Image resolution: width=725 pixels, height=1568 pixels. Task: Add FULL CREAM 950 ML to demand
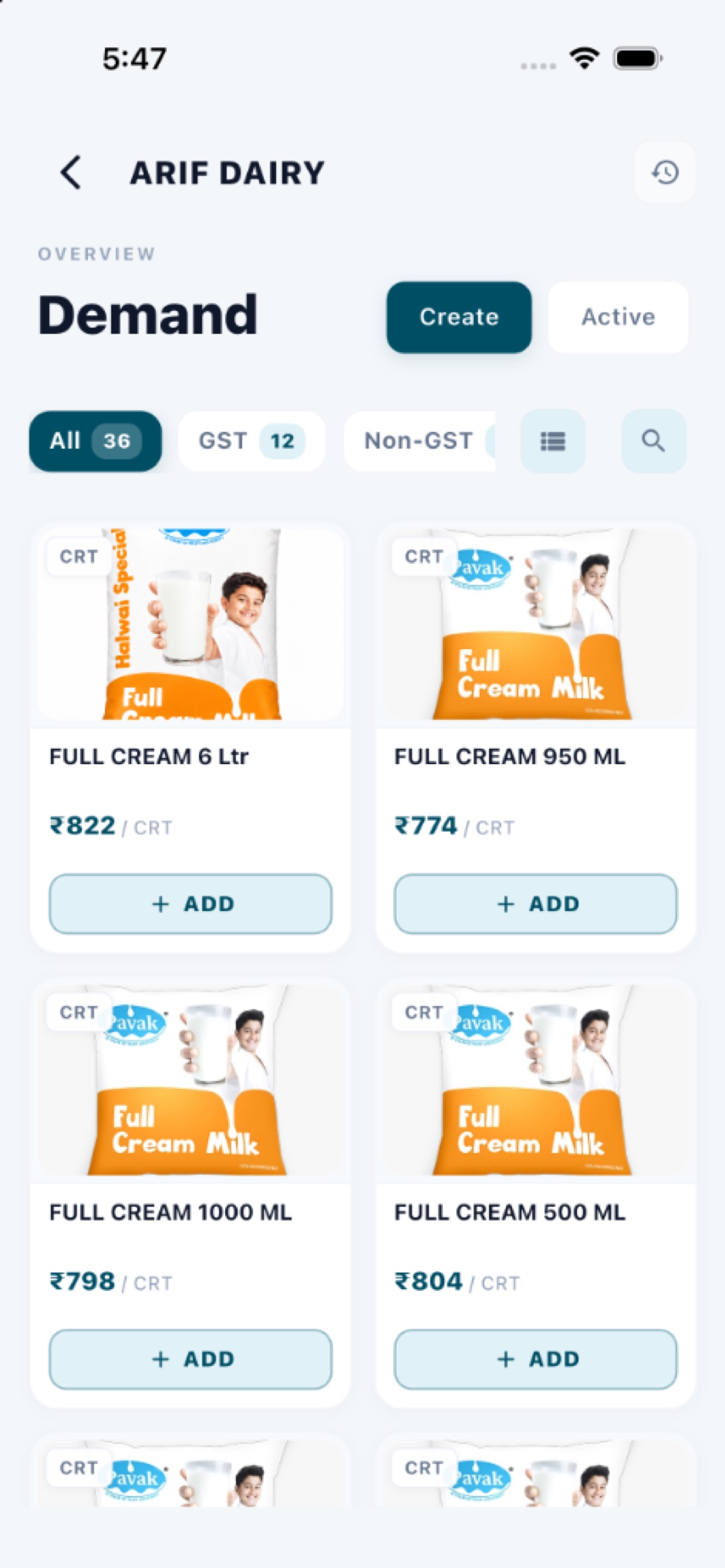click(536, 903)
